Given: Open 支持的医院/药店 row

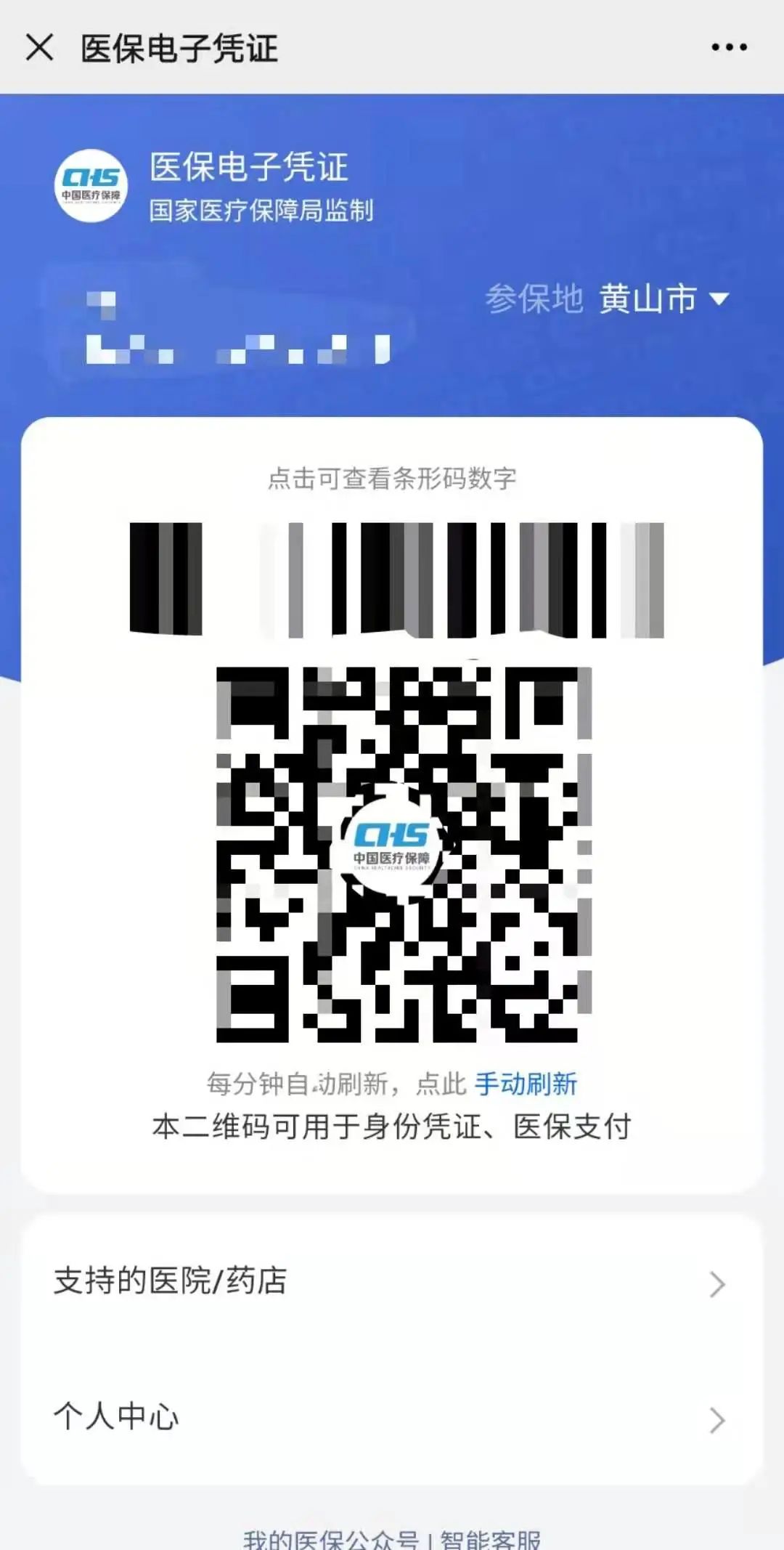Looking at the screenshot, I should (x=392, y=1282).
